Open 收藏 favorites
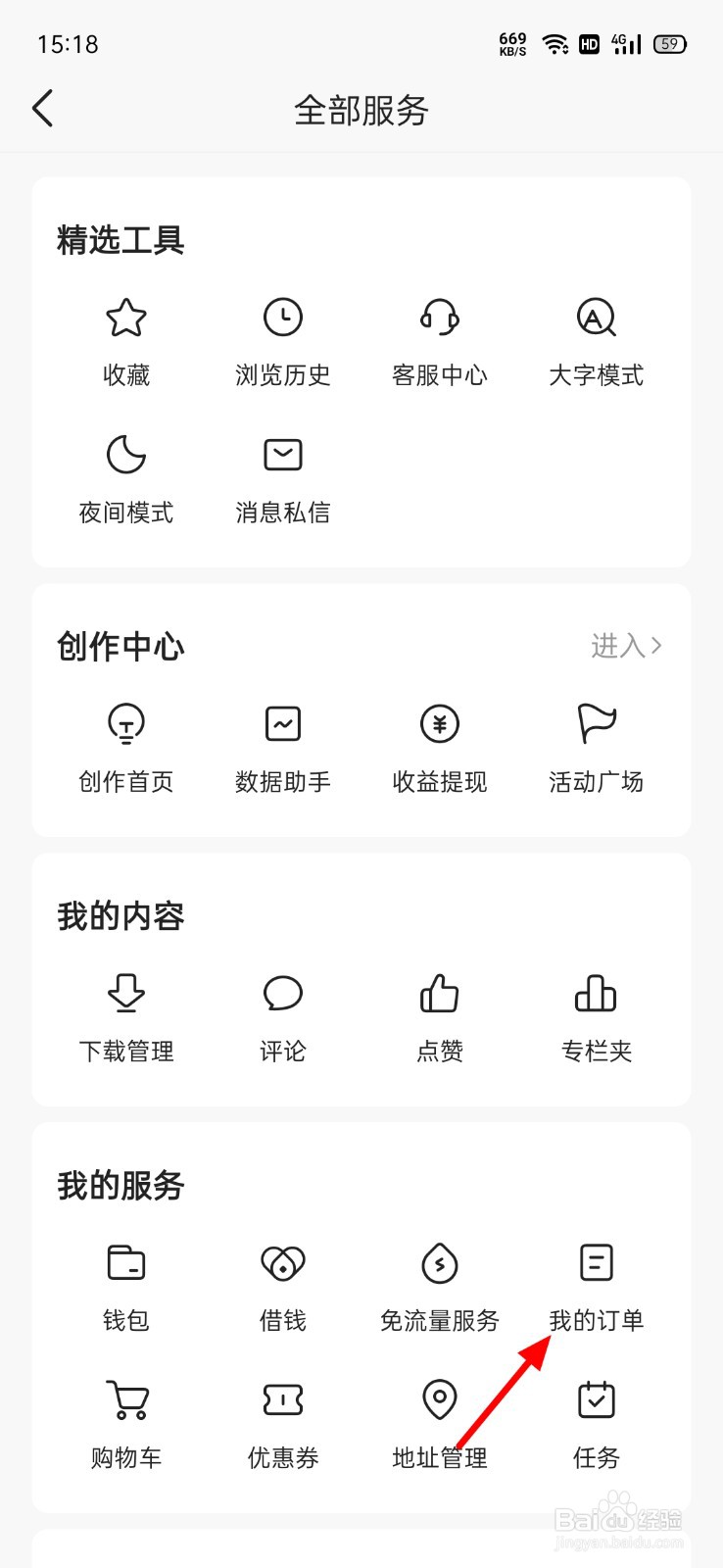The height and width of the screenshot is (1568, 723). [x=126, y=338]
